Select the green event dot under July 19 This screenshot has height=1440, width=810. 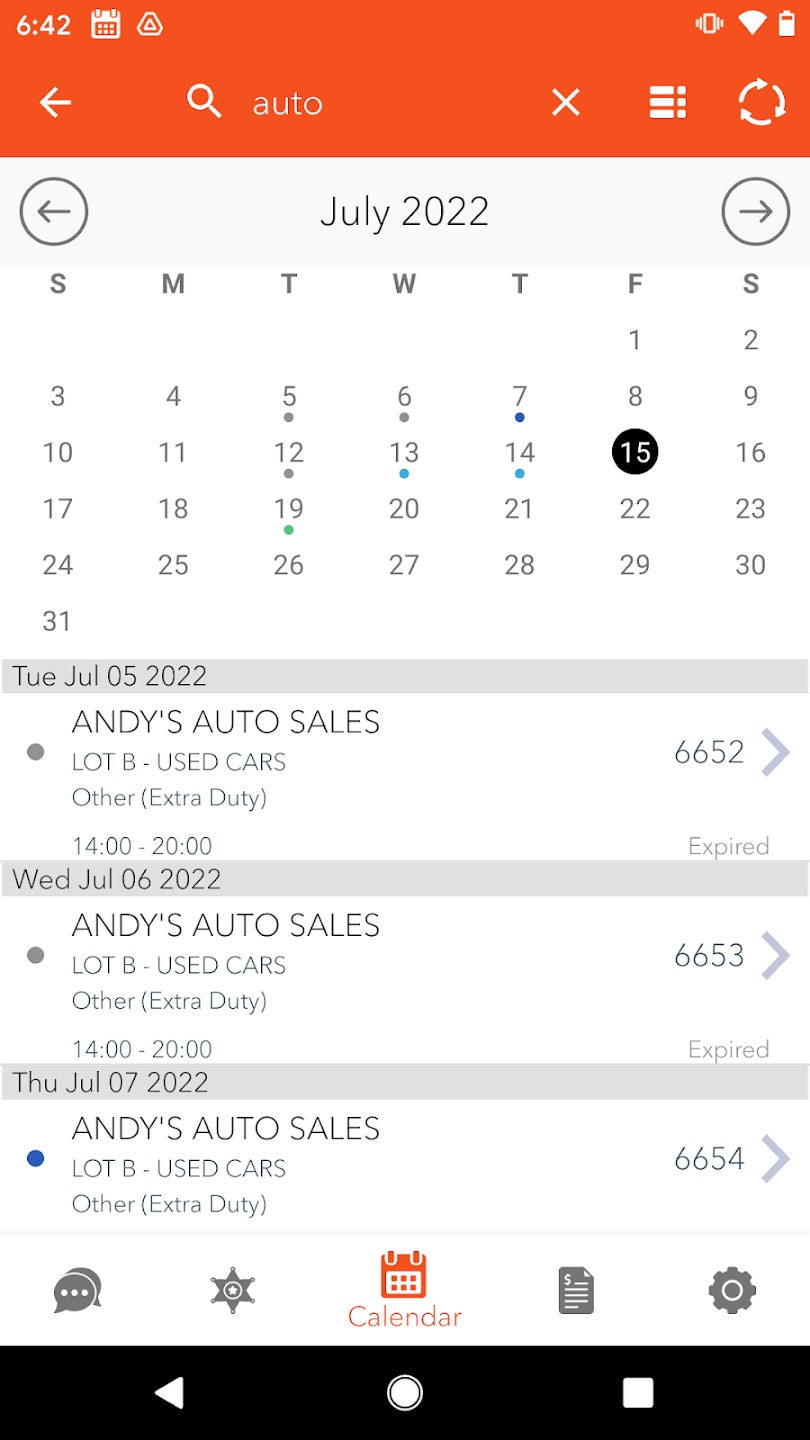tap(288, 530)
